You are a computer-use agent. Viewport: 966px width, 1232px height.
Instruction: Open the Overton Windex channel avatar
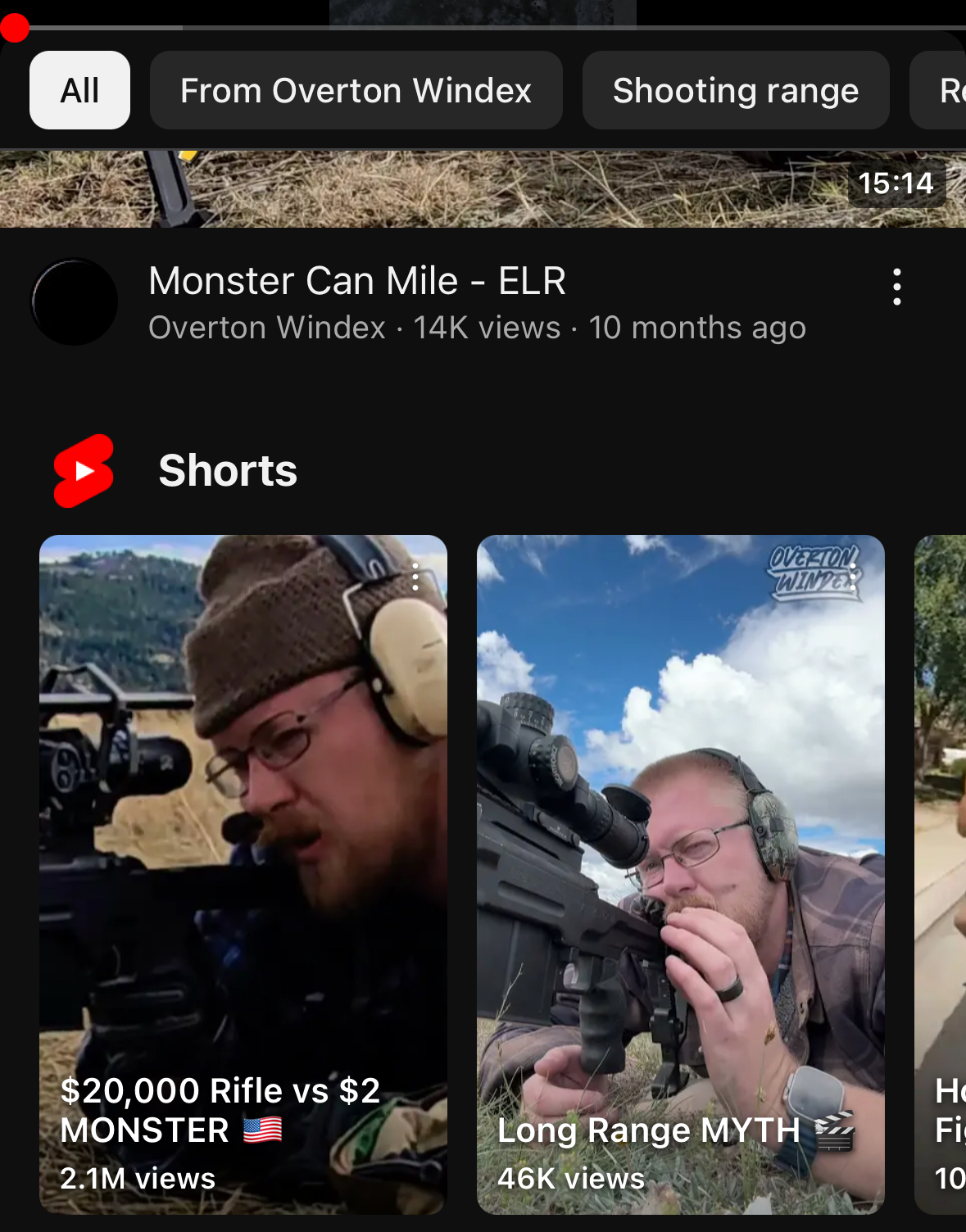75,301
